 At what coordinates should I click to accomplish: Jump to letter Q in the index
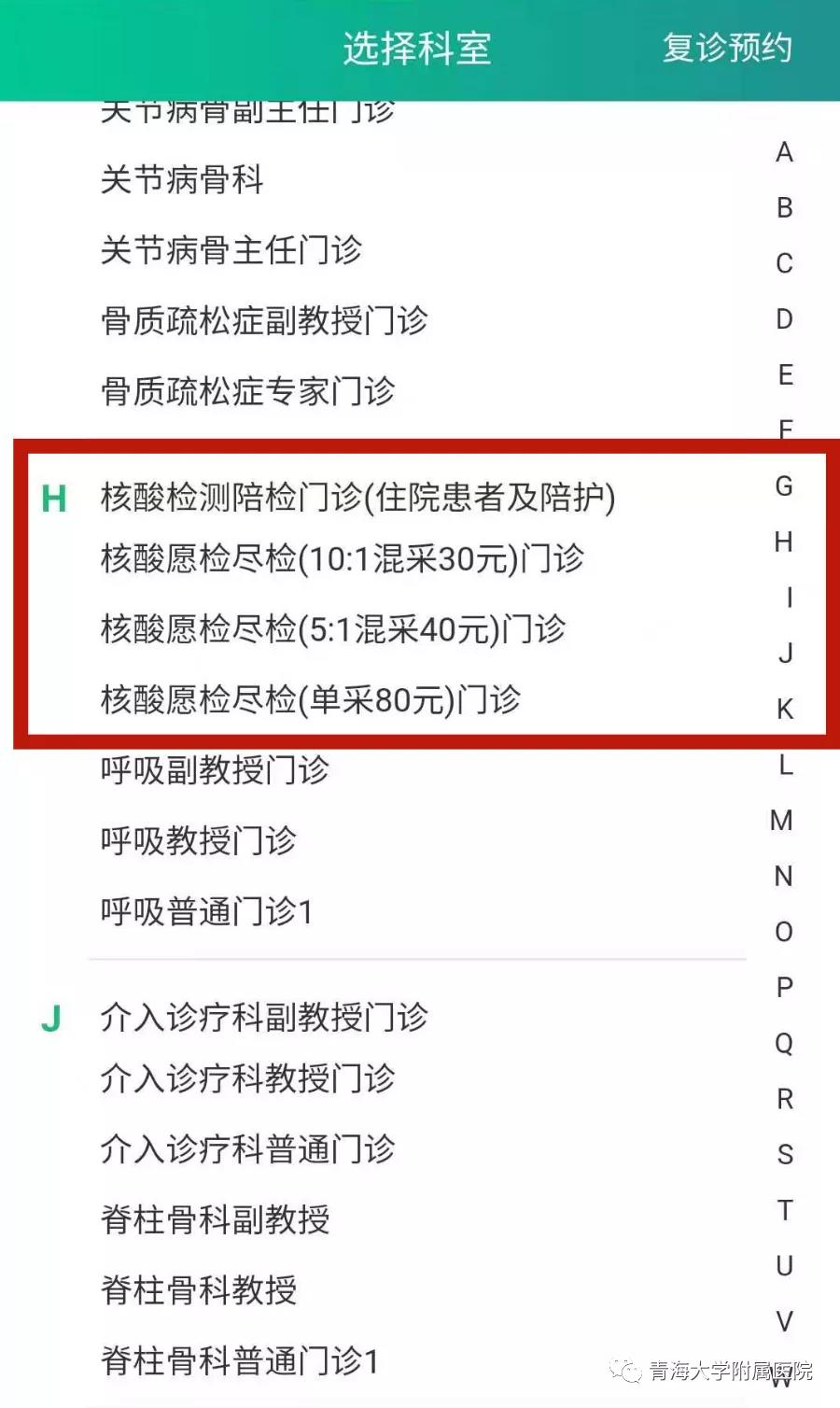784,1043
